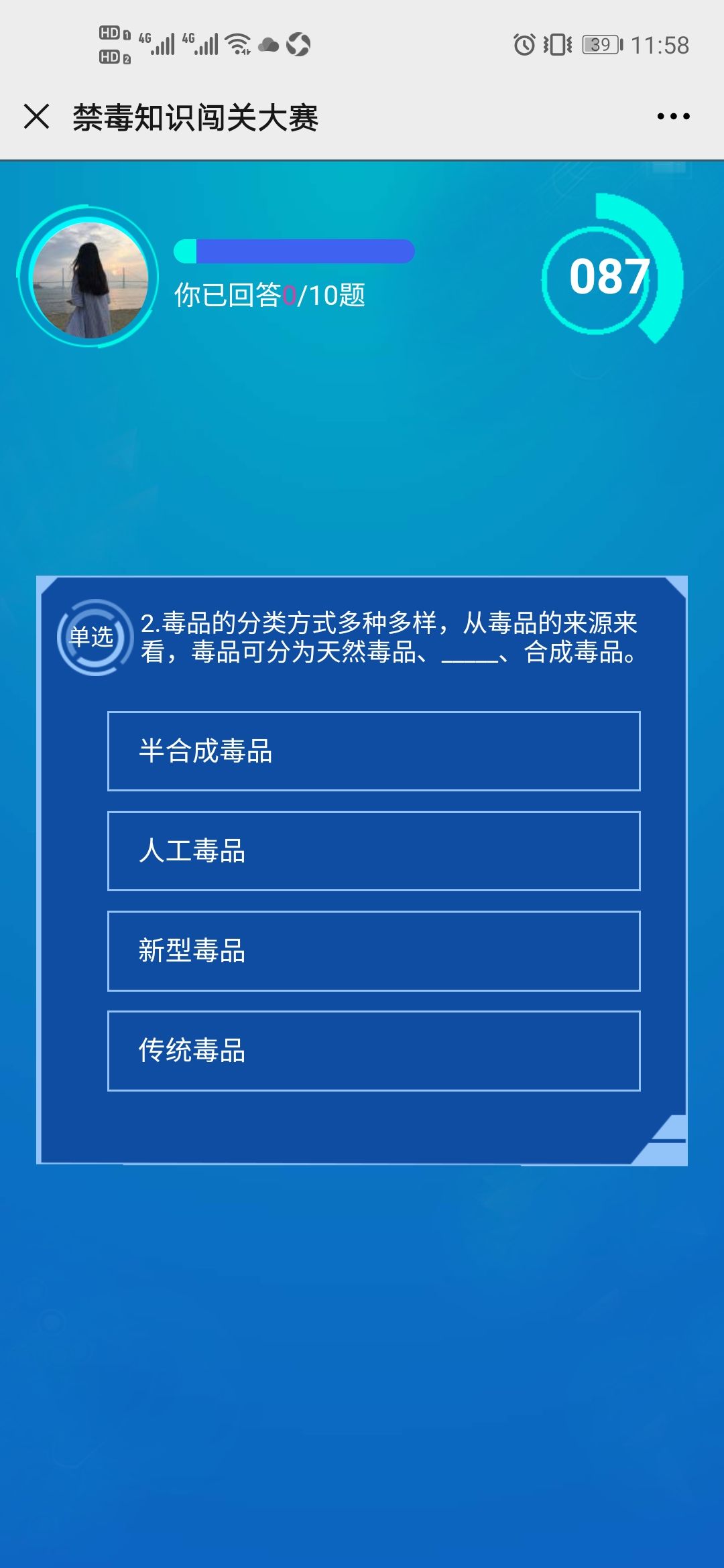
Task: Select answer 半合成毒品
Action: coord(373,751)
